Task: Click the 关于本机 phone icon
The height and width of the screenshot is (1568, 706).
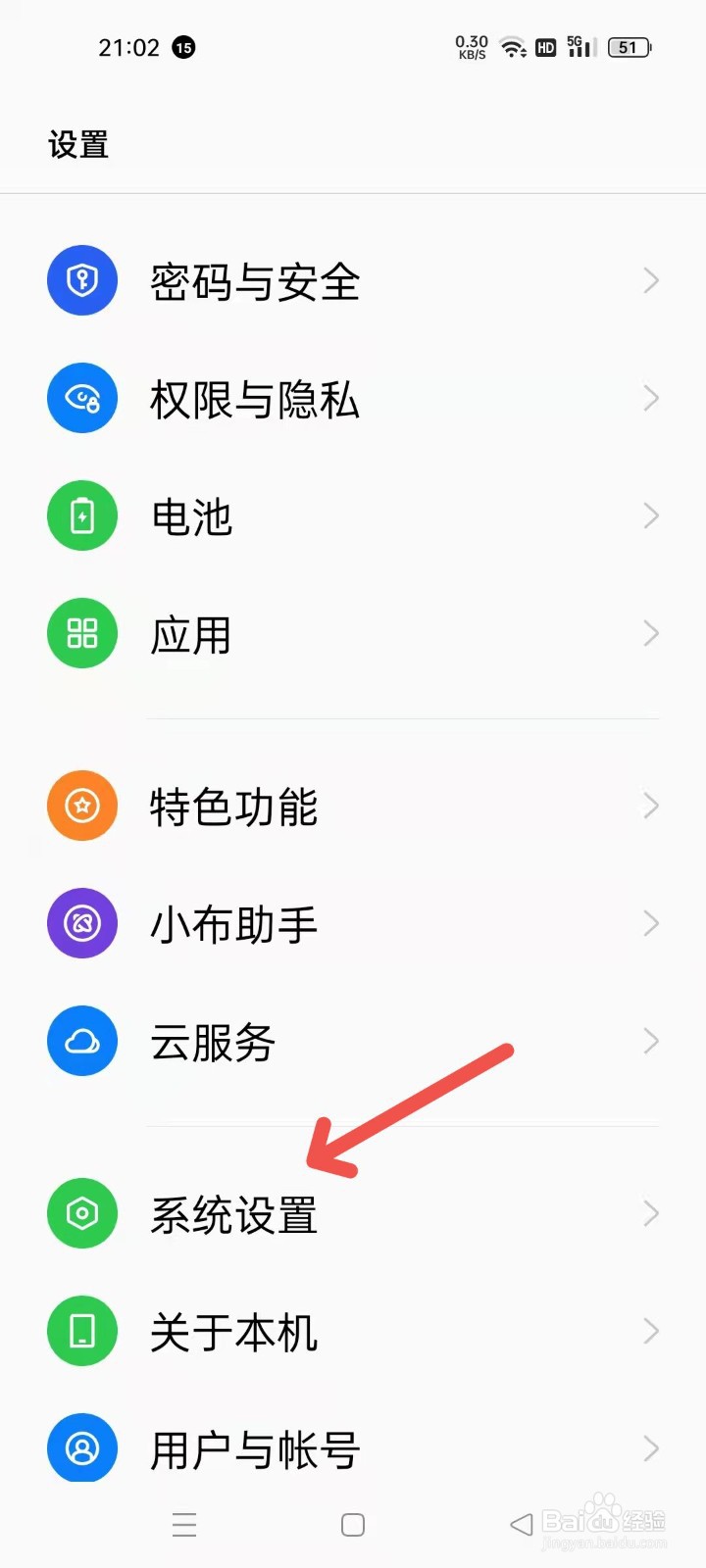Action: pyautogui.click(x=82, y=1331)
